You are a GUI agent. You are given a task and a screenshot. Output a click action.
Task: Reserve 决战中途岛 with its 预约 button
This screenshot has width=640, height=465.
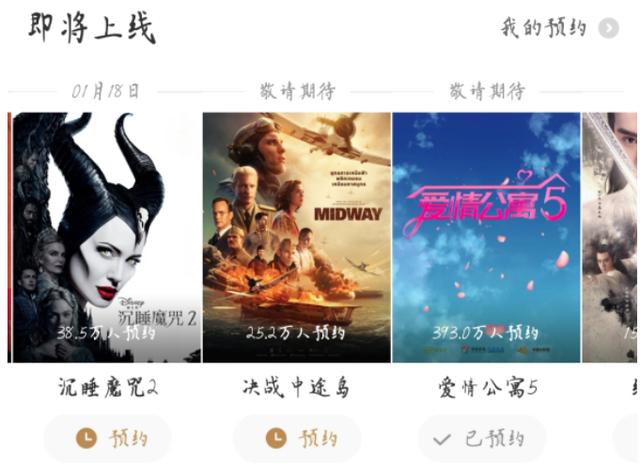297,438
